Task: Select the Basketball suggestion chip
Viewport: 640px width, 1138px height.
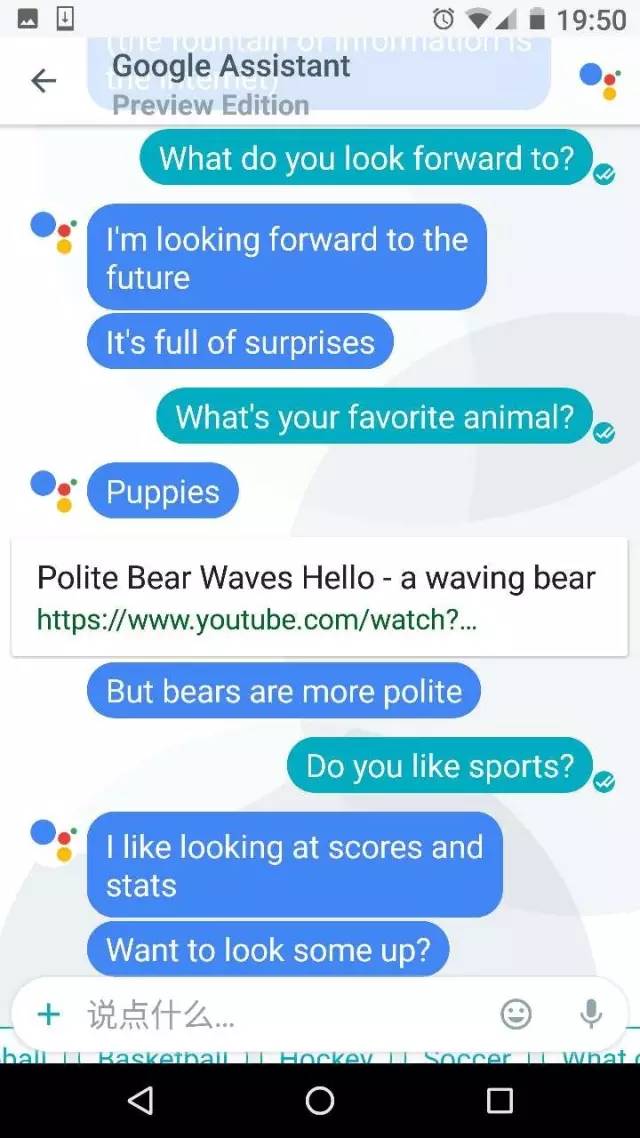Action: [161, 1057]
